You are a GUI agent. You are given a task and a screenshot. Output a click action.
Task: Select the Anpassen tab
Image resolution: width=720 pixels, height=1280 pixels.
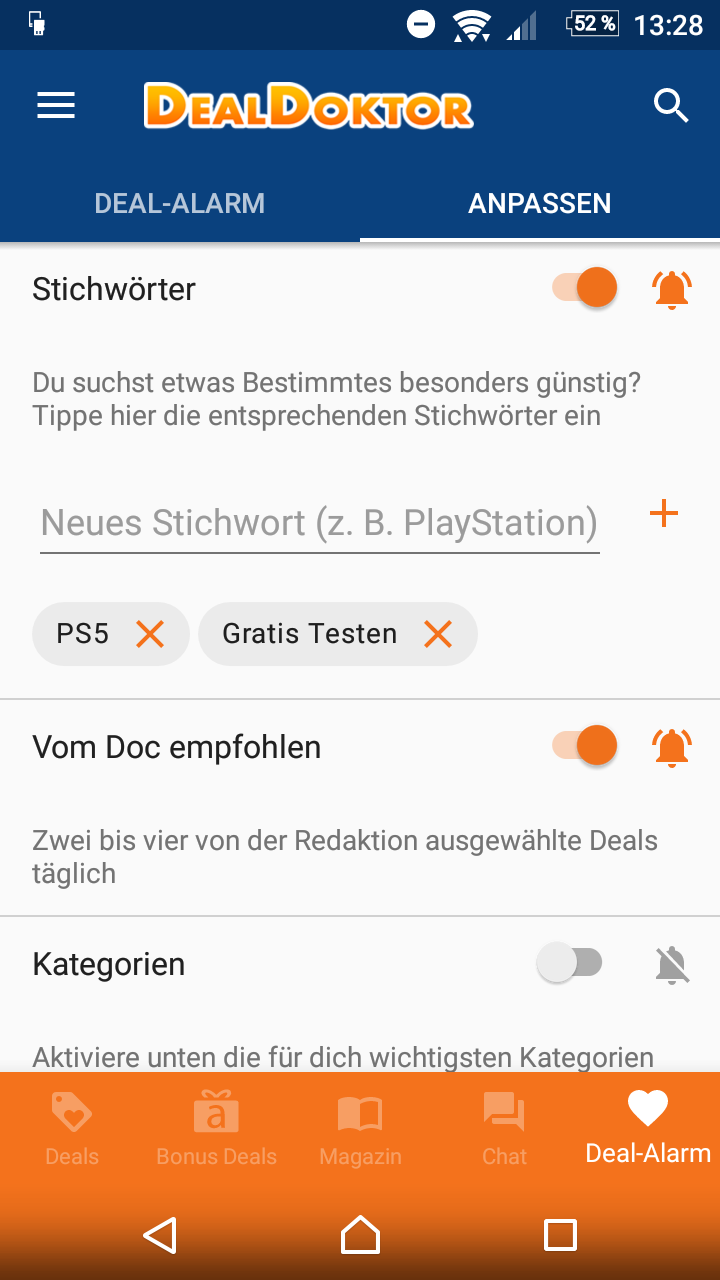(540, 203)
